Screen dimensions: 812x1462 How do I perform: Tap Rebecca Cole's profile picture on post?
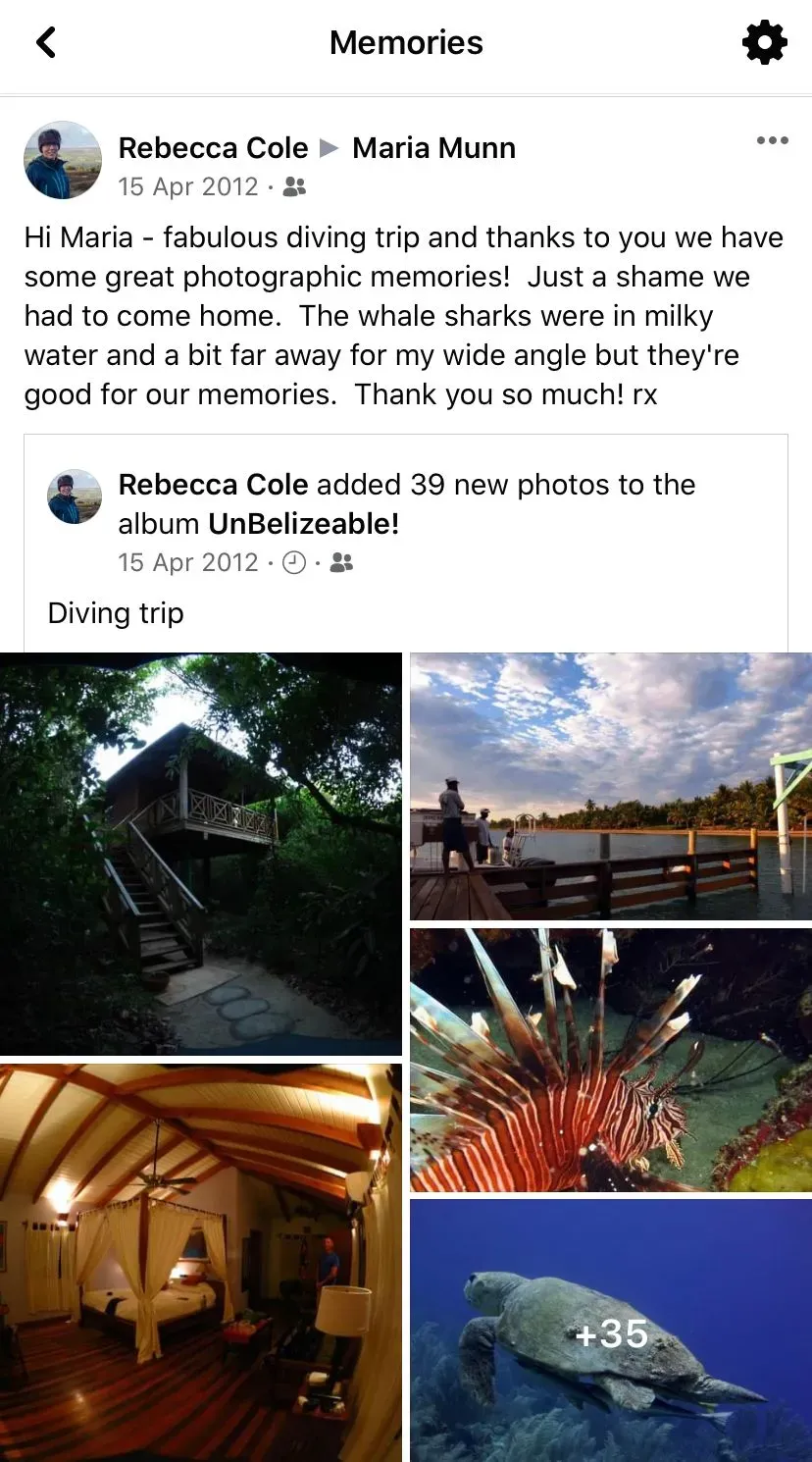click(63, 160)
